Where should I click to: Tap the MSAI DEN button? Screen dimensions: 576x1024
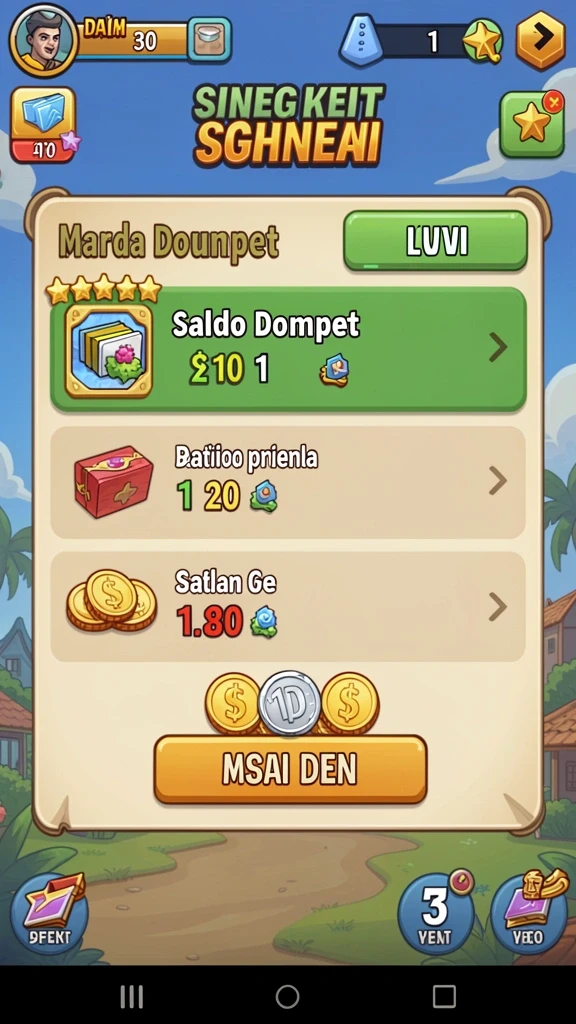coord(291,769)
